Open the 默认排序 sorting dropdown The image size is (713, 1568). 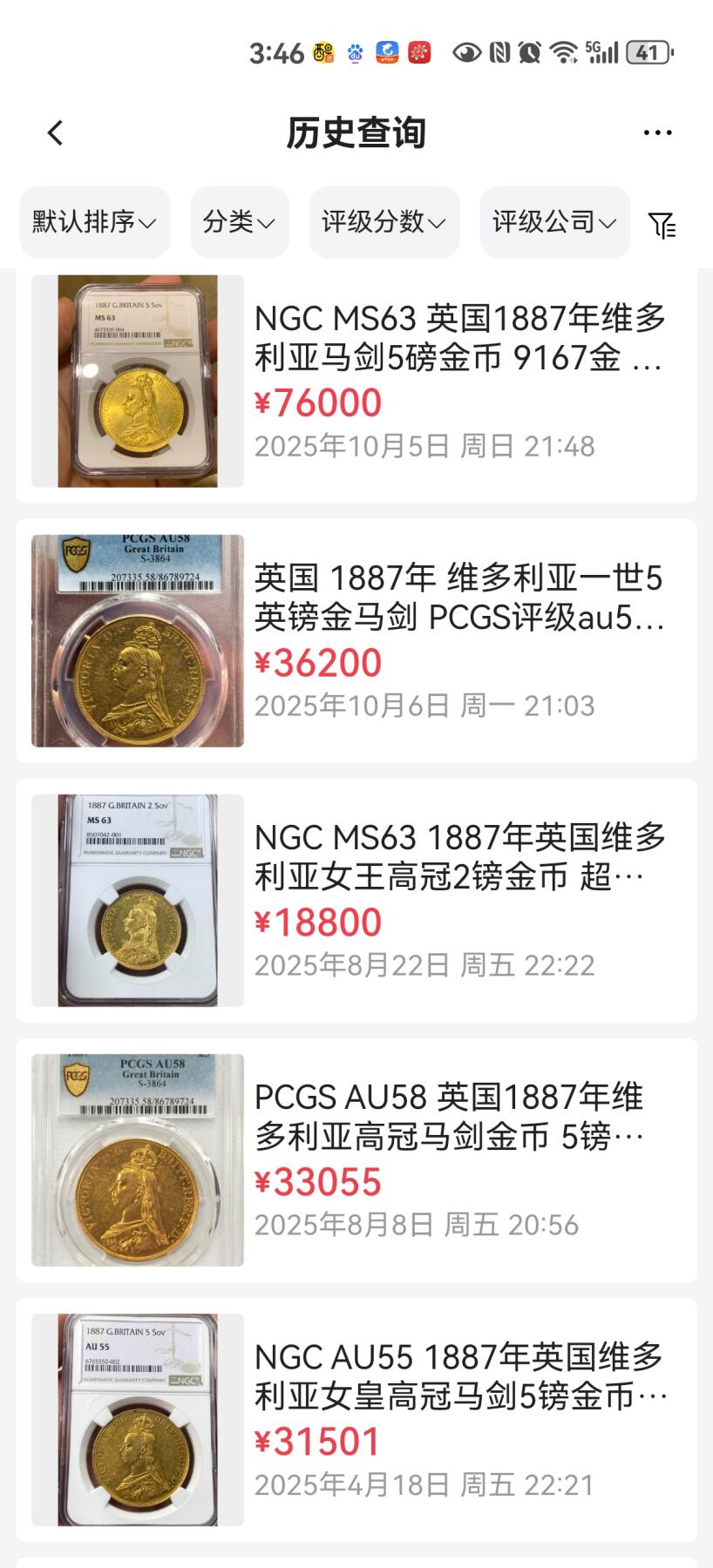point(94,223)
